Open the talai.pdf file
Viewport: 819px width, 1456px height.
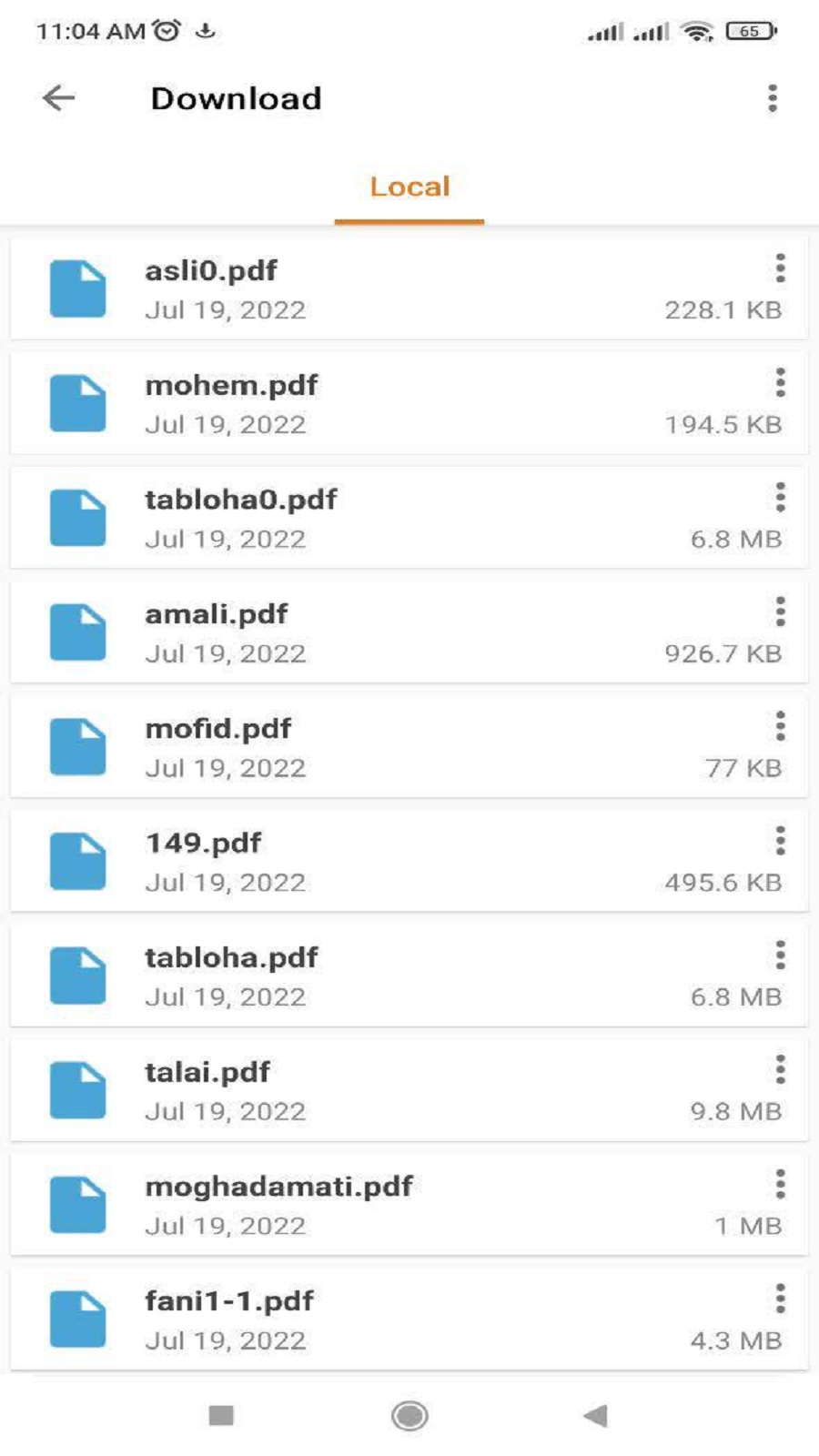(x=364, y=1091)
